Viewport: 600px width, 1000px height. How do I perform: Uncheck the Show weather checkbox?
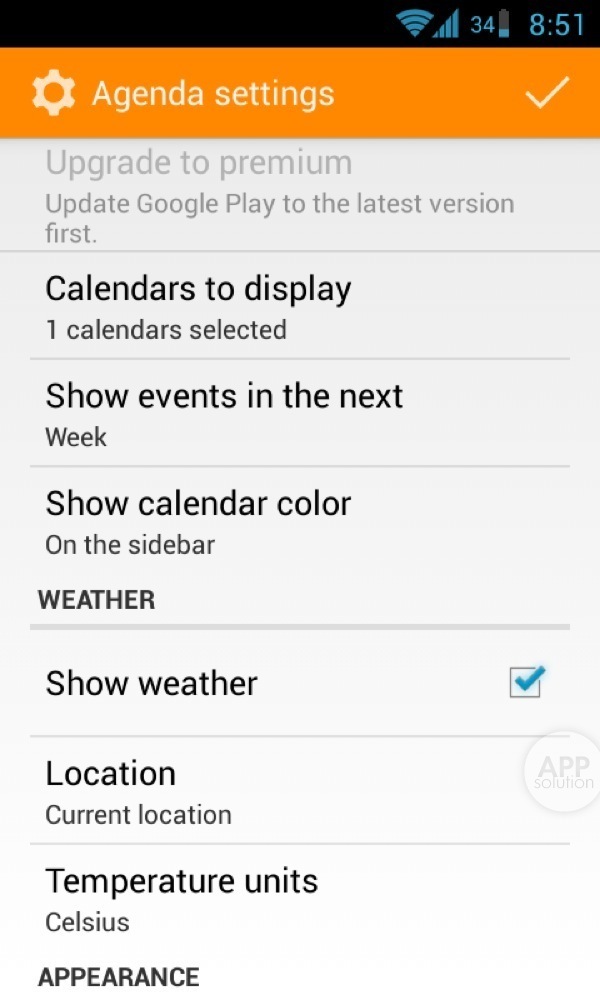coord(525,683)
